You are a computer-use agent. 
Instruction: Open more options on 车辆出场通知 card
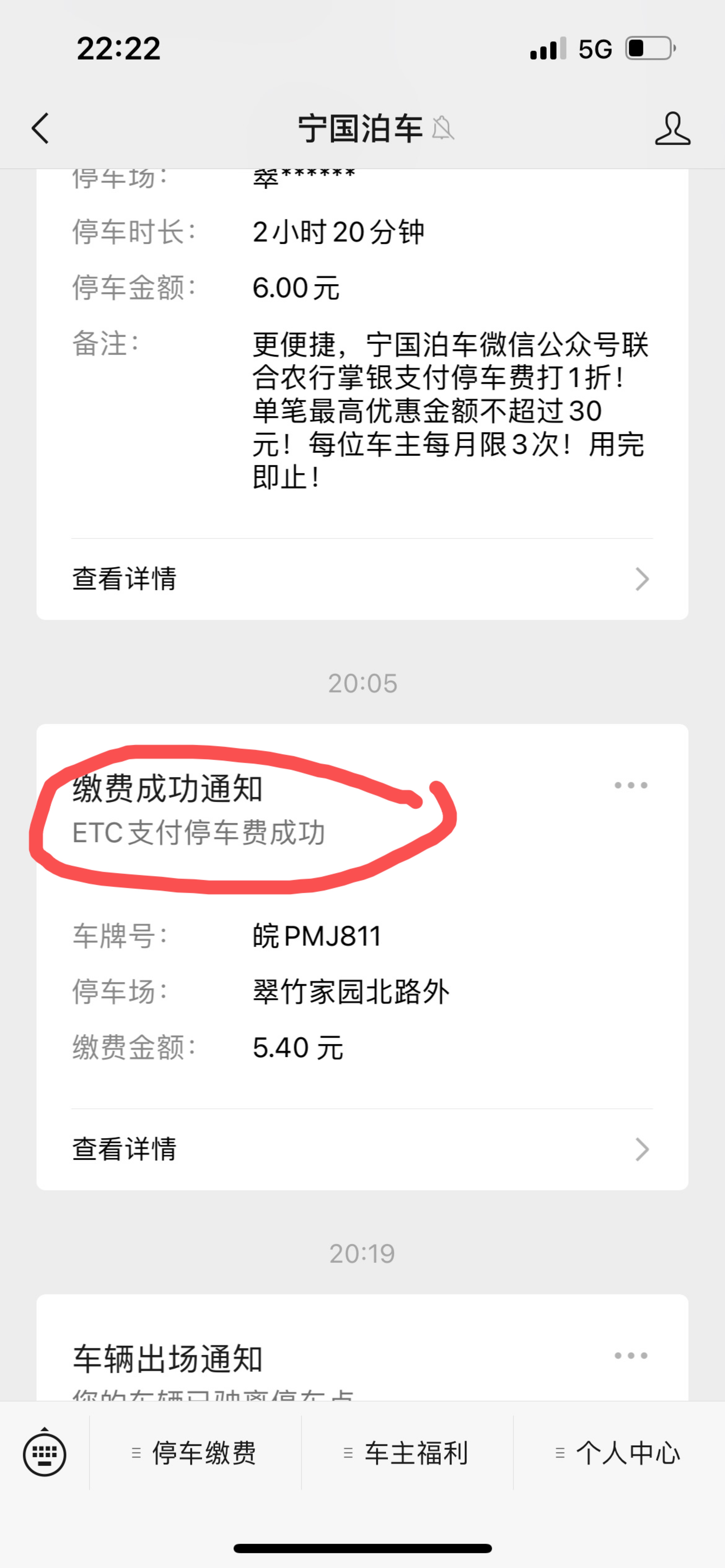(x=631, y=1356)
